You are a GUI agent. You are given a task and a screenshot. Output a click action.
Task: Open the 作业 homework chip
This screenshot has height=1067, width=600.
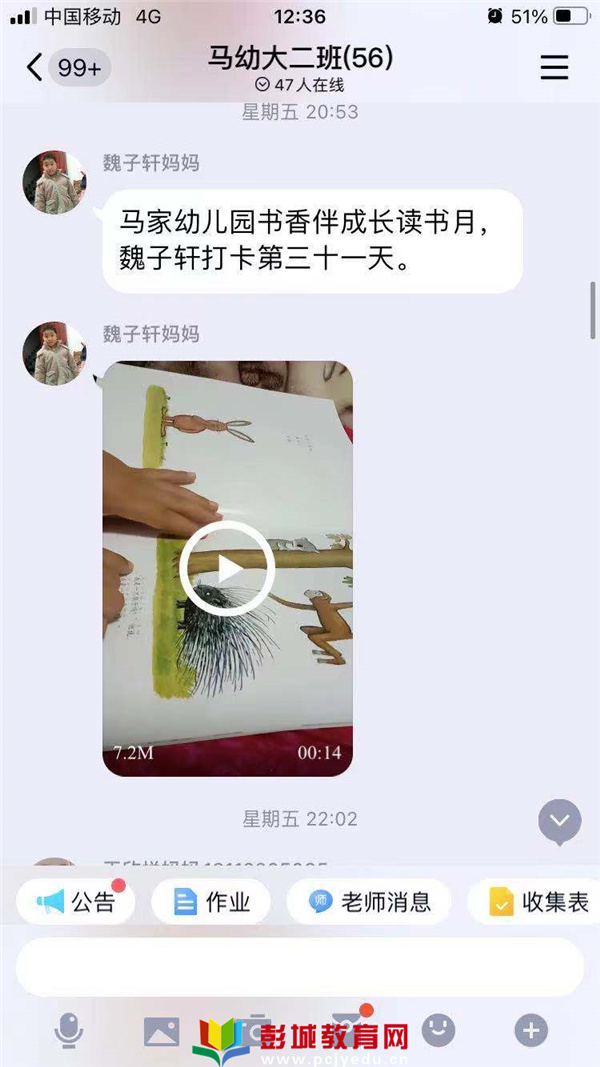pyautogui.click(x=211, y=902)
